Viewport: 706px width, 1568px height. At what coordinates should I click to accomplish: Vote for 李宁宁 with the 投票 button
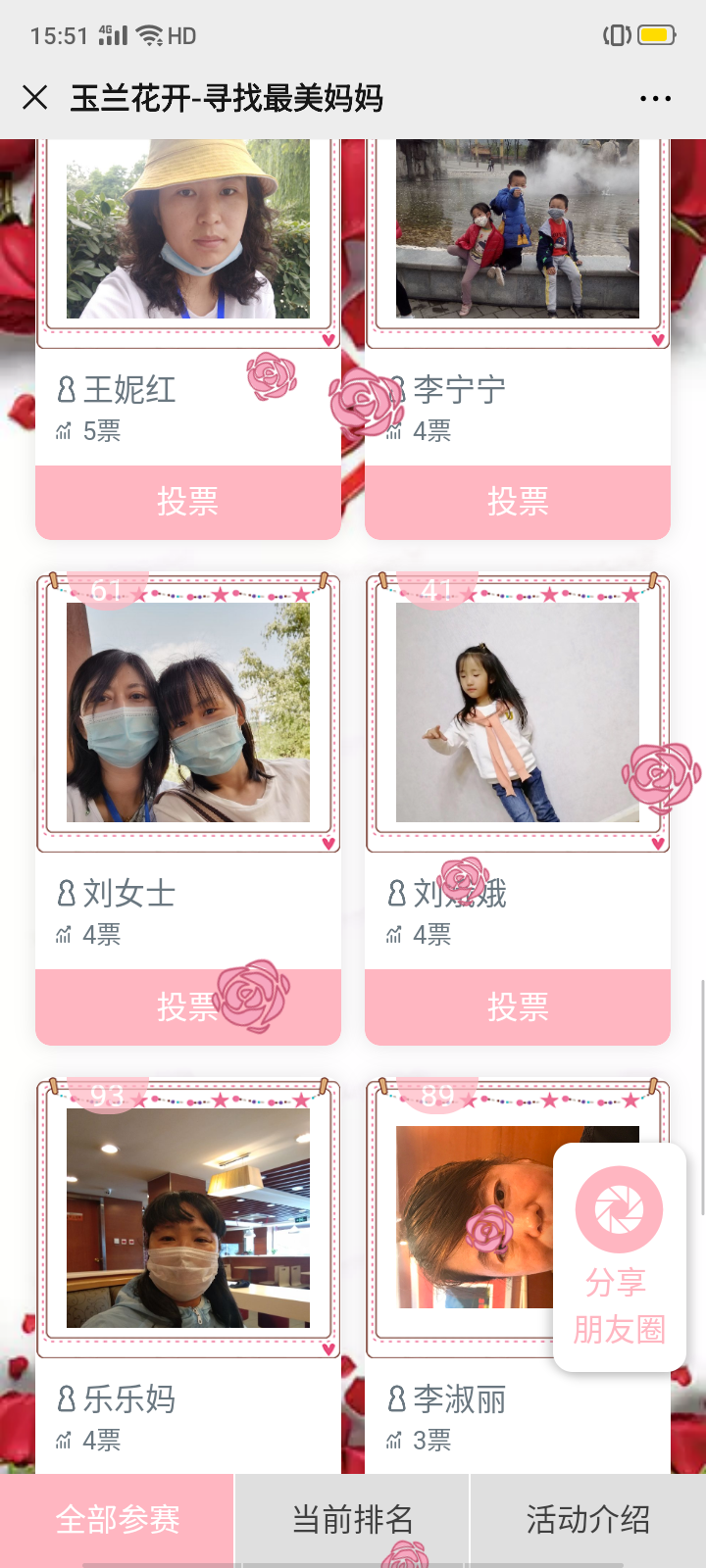coord(518,502)
